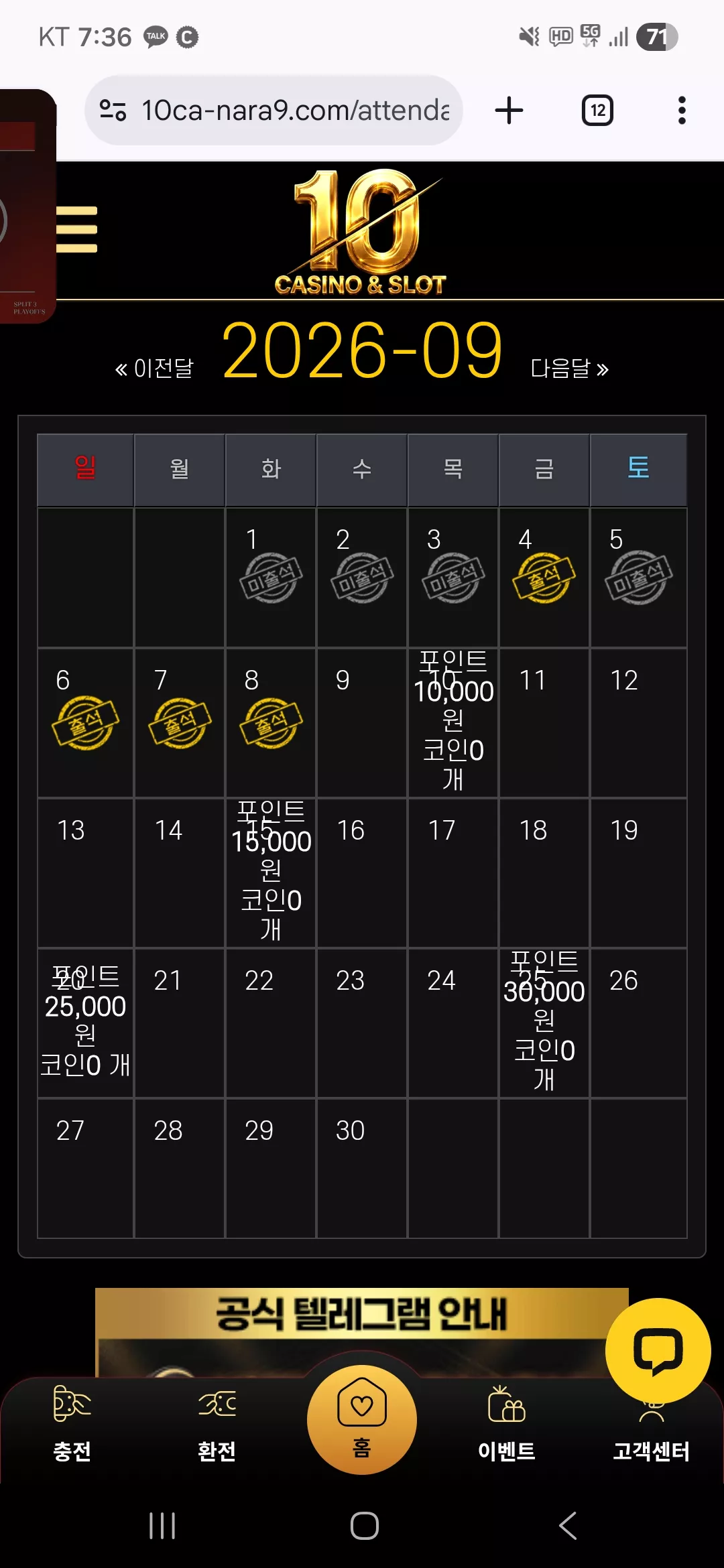Go back with system back button

[568, 1526]
